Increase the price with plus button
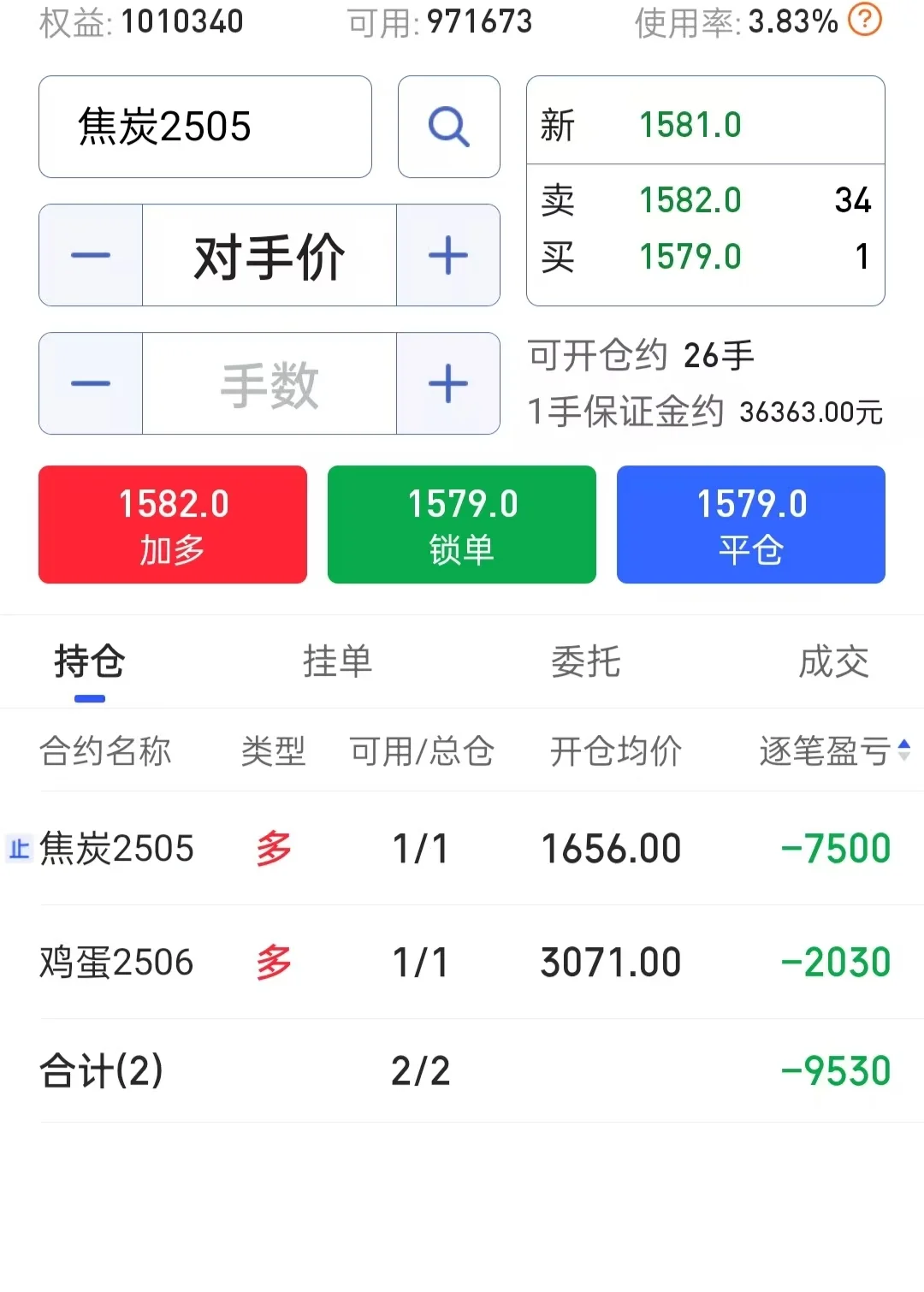This screenshot has width=924, height=1292. tap(447, 255)
